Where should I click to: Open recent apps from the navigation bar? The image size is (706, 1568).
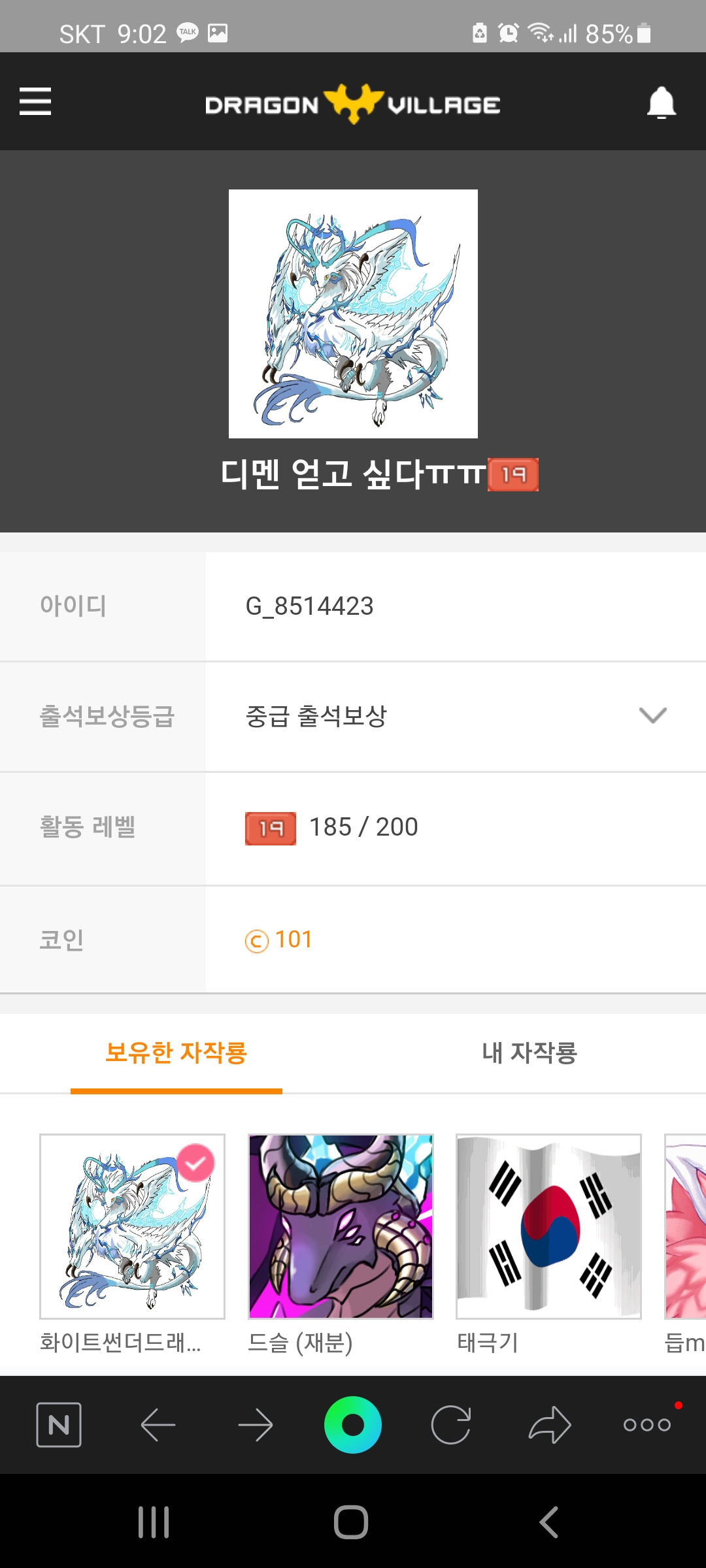154,1522
